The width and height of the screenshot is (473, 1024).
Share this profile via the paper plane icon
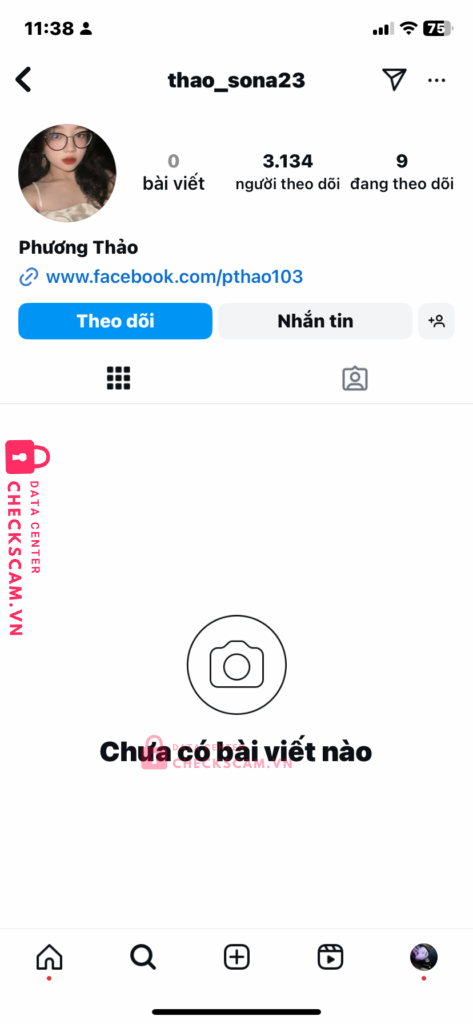pyautogui.click(x=394, y=80)
